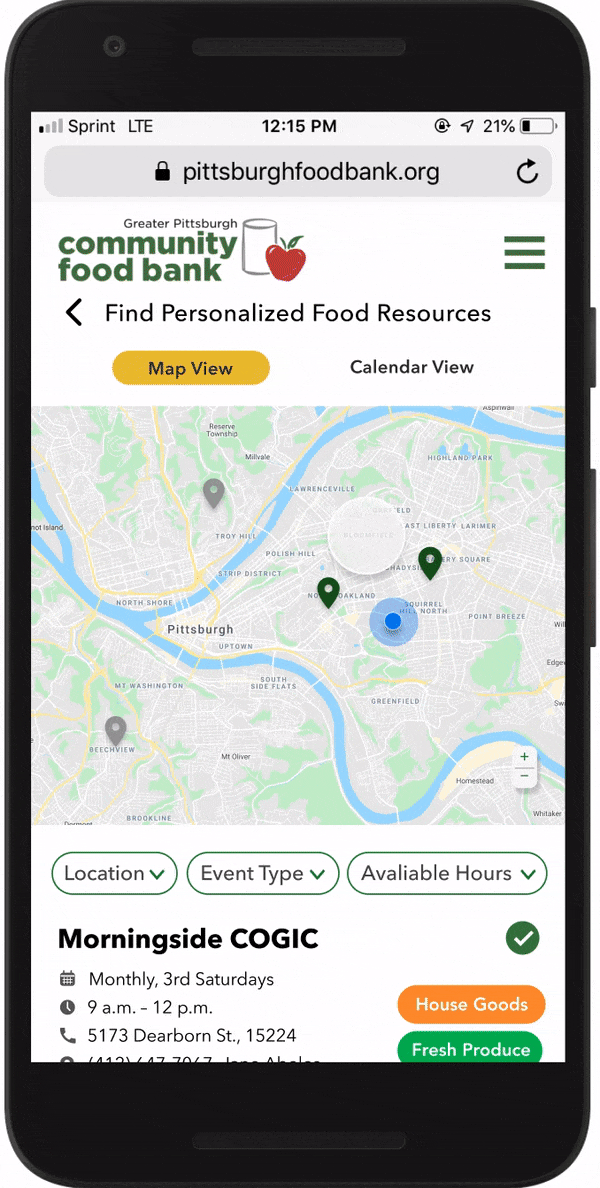Switch to Calendar View

411,367
